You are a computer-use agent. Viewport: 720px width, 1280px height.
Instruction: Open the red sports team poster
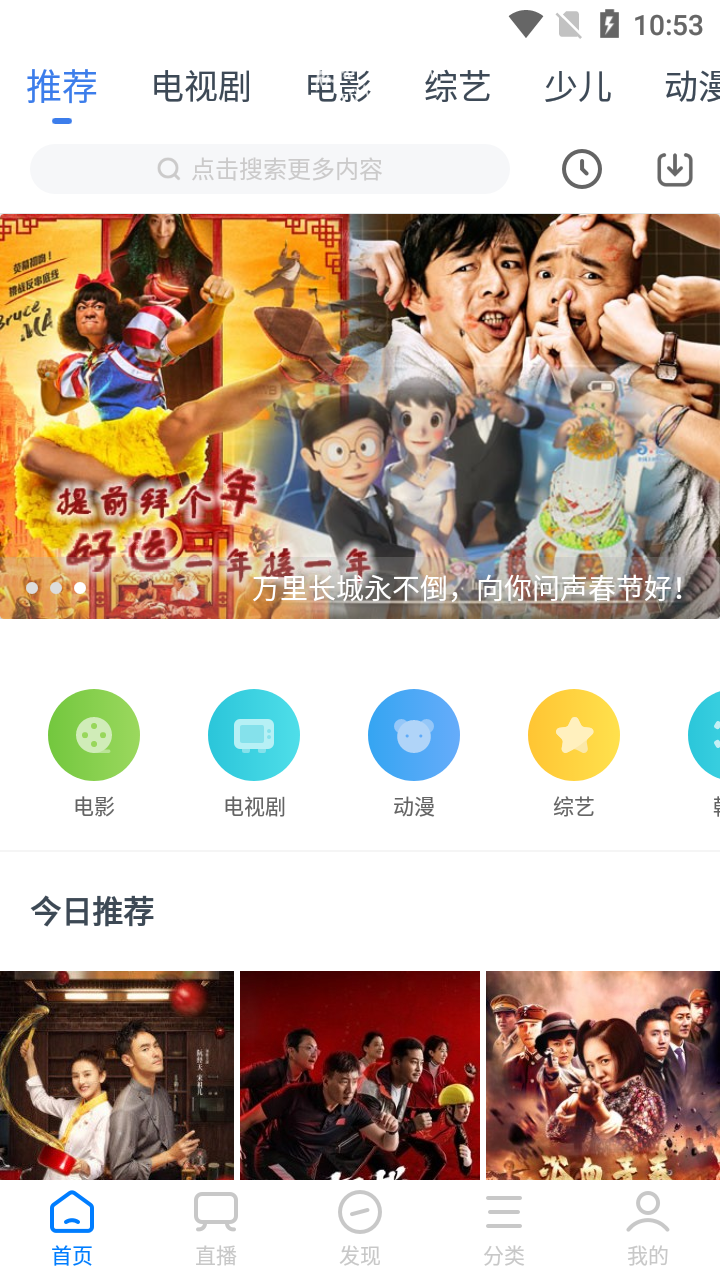pyautogui.click(x=360, y=1075)
